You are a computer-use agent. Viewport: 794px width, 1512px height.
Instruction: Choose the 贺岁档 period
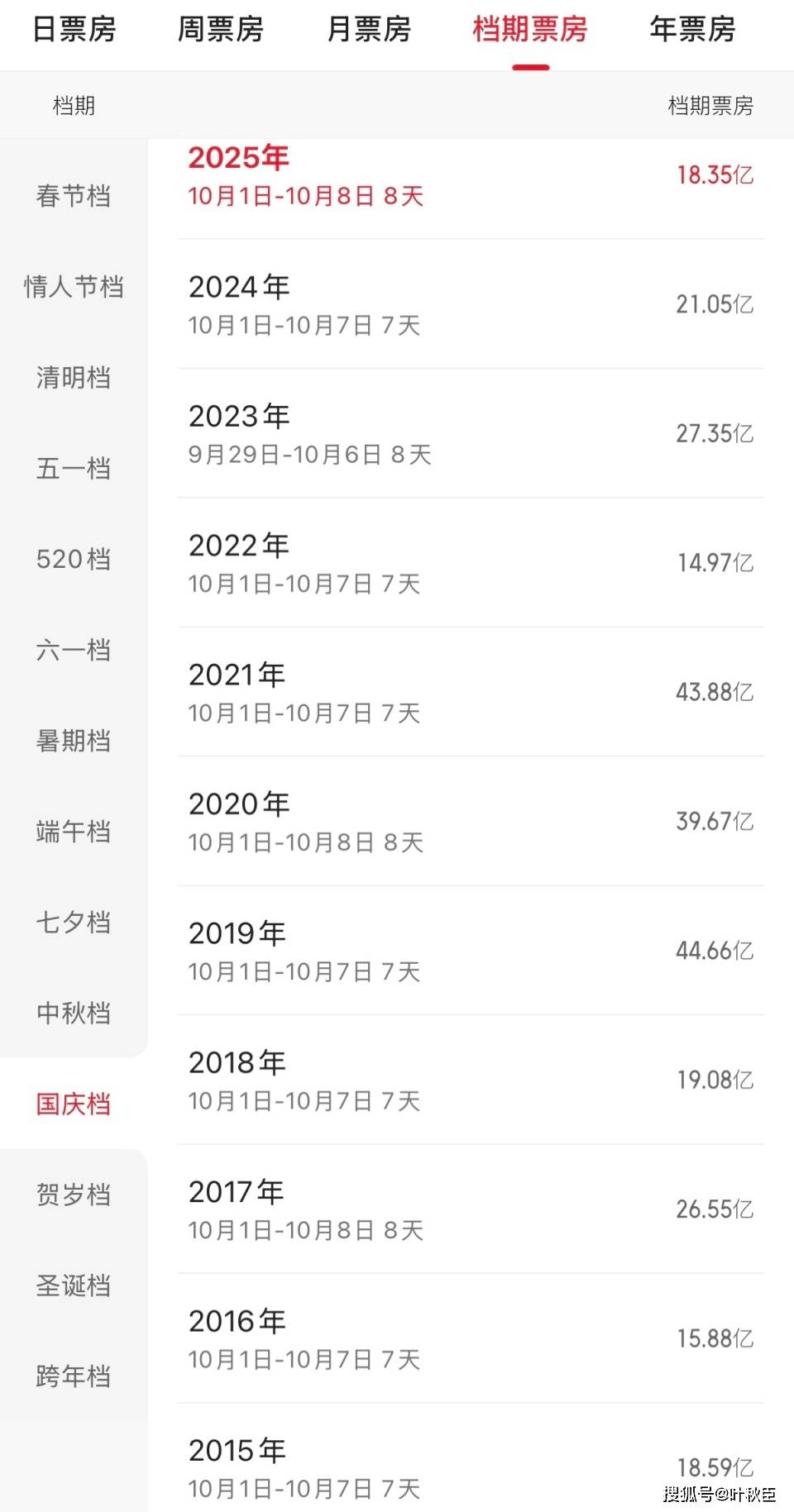tap(74, 1195)
